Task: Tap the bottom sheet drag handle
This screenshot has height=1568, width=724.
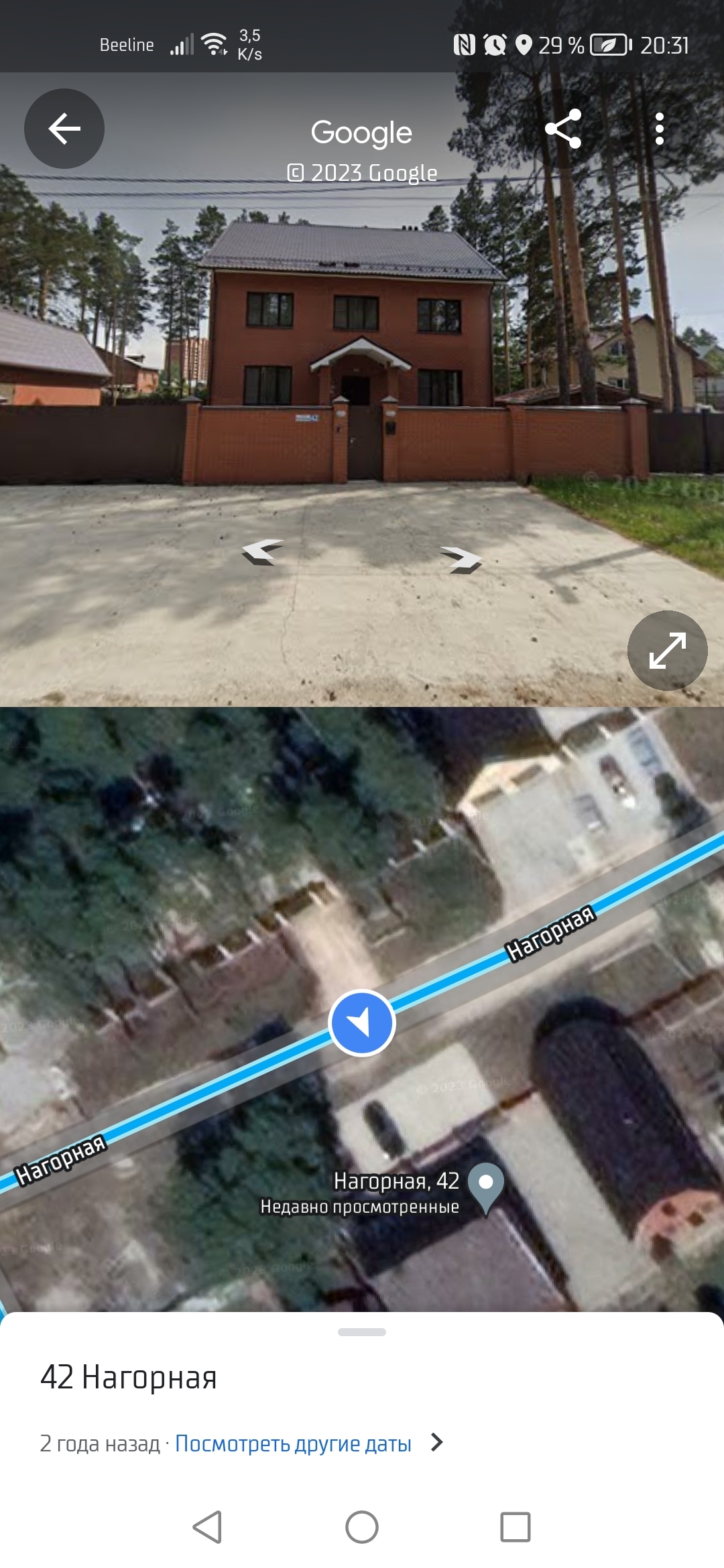Action: click(x=362, y=1332)
